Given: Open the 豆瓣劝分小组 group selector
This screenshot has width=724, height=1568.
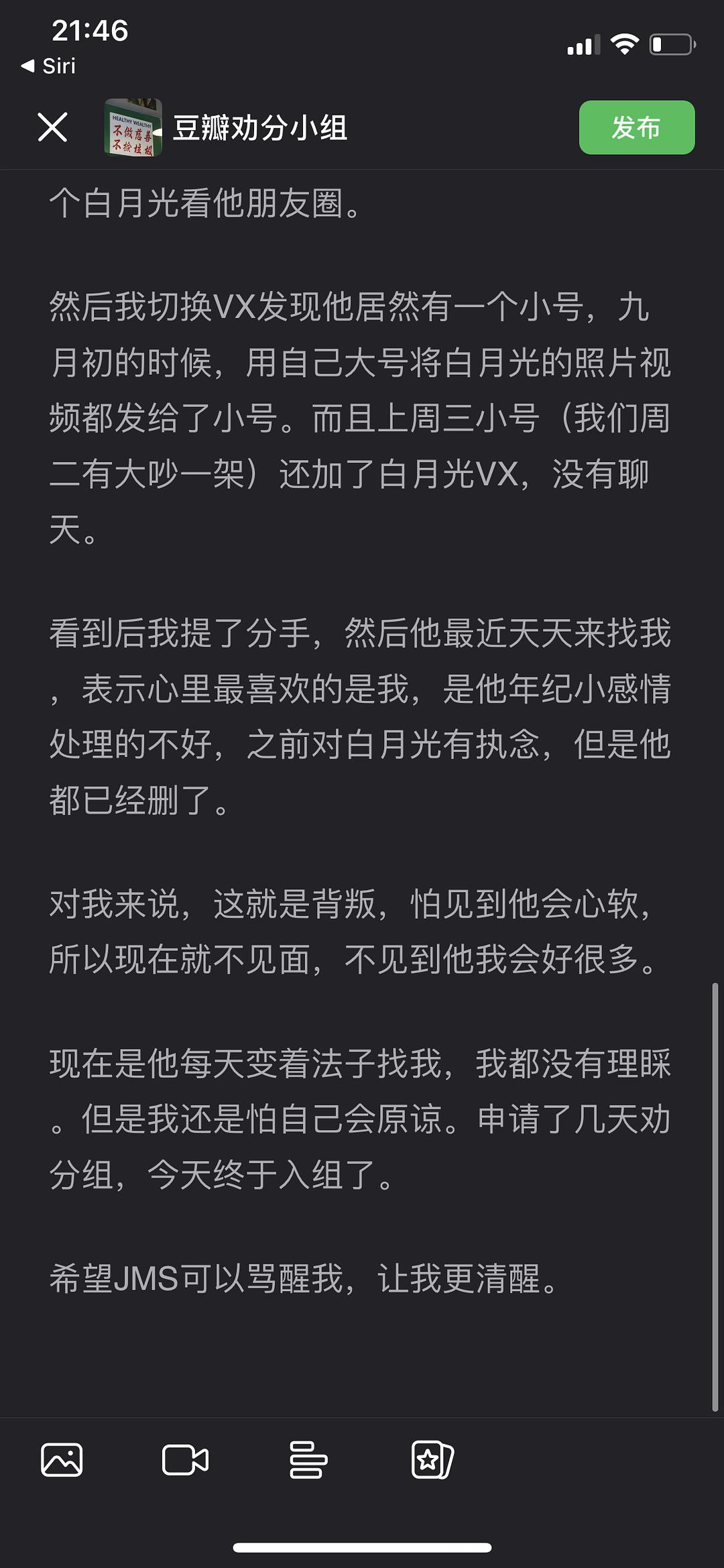Looking at the screenshot, I should coord(227,127).
